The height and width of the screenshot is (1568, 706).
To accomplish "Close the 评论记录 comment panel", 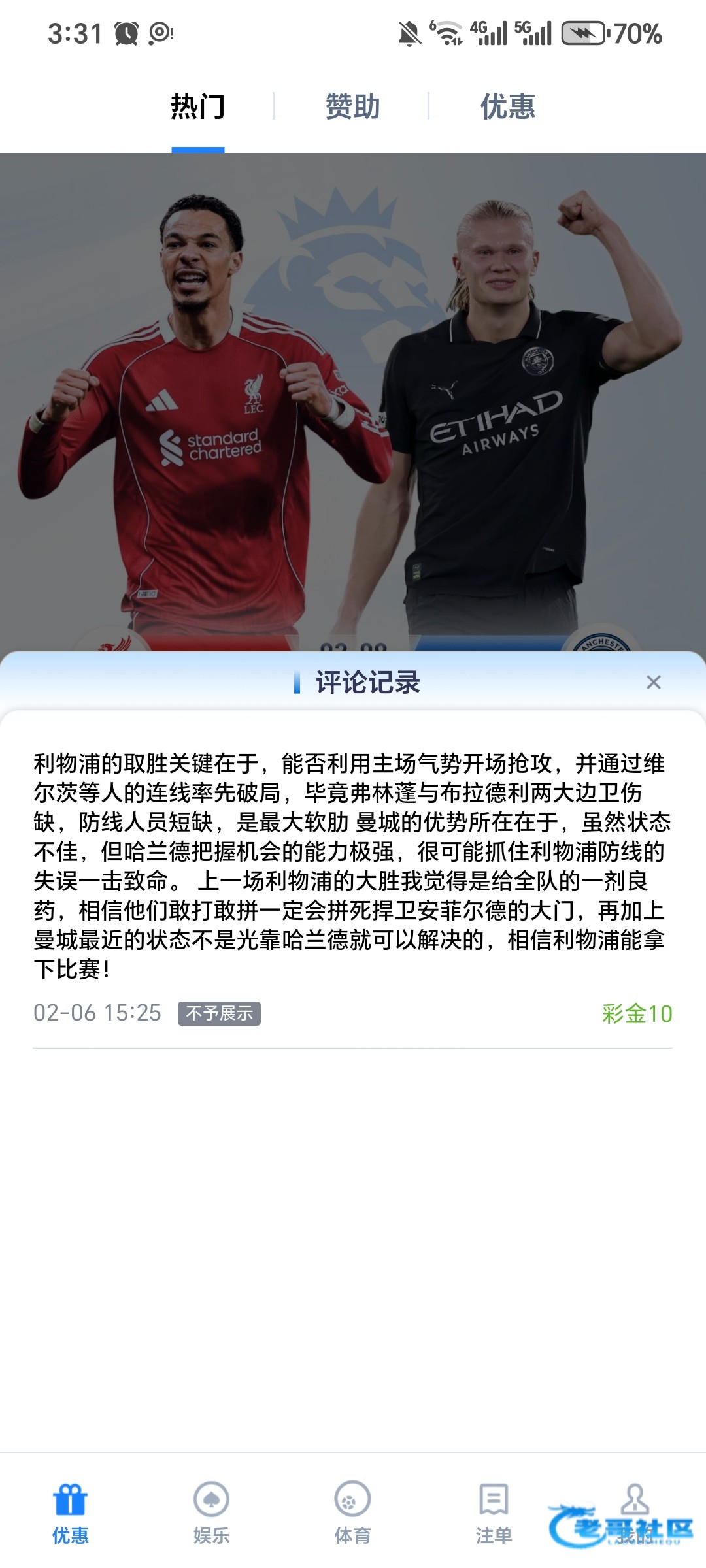I will [x=653, y=682].
